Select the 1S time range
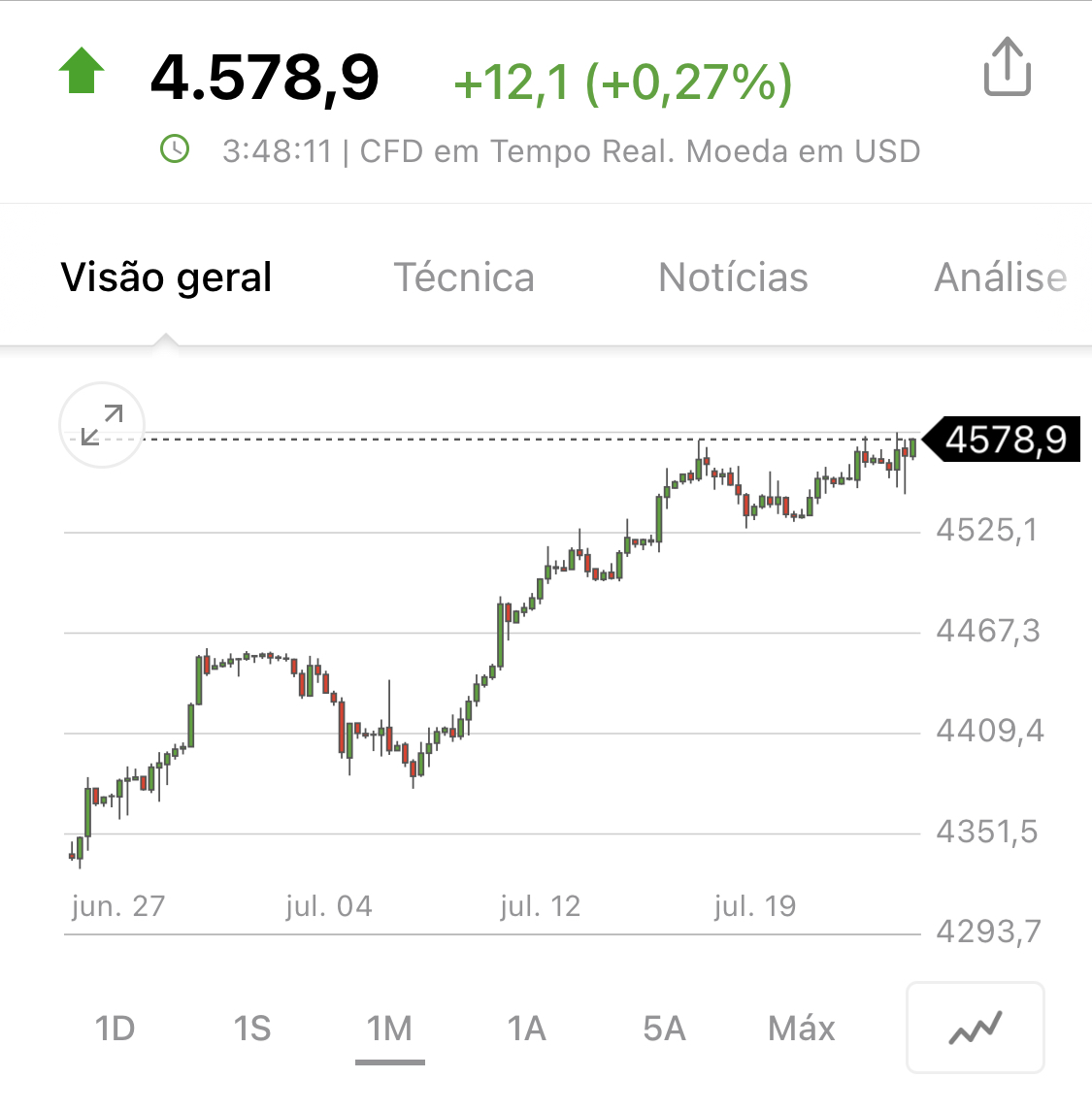The height and width of the screenshot is (1111, 1092). pyautogui.click(x=252, y=1028)
